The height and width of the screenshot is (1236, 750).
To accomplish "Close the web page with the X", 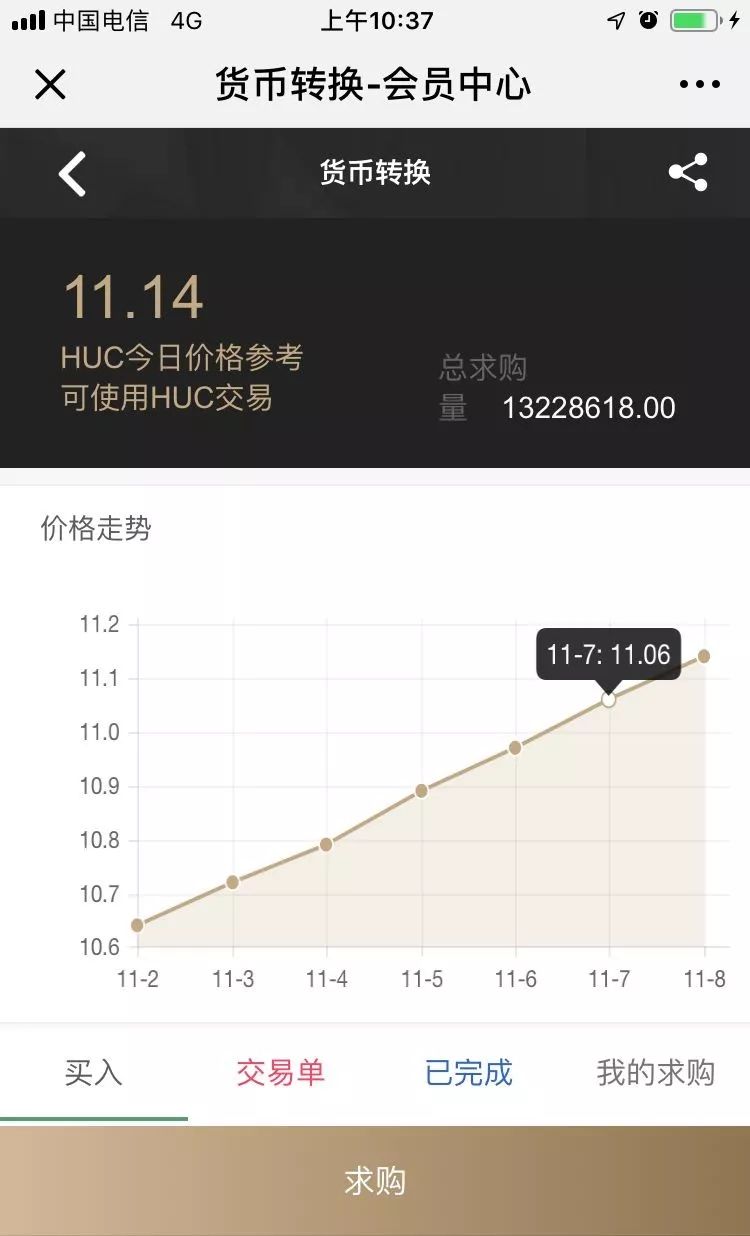I will pos(50,85).
